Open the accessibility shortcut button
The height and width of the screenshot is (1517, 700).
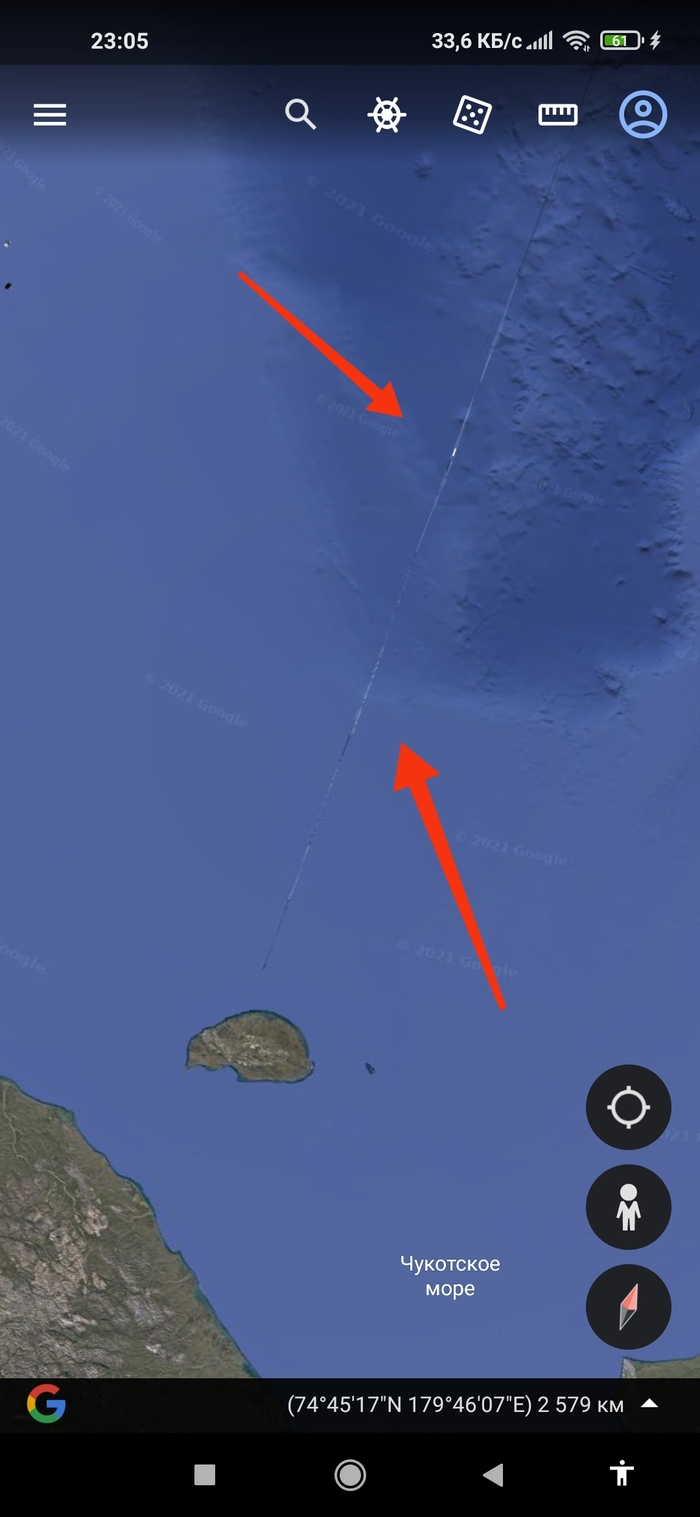click(x=622, y=1473)
